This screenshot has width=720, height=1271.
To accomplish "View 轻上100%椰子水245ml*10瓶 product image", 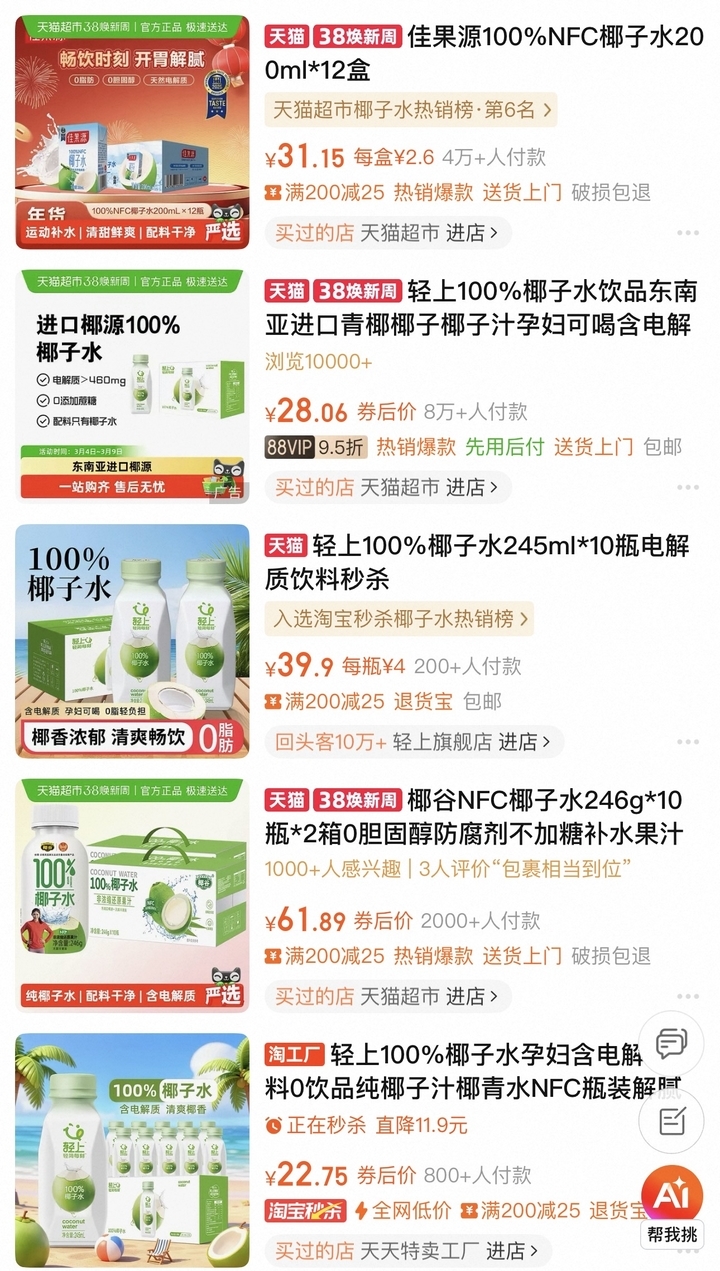I will tap(132, 640).
